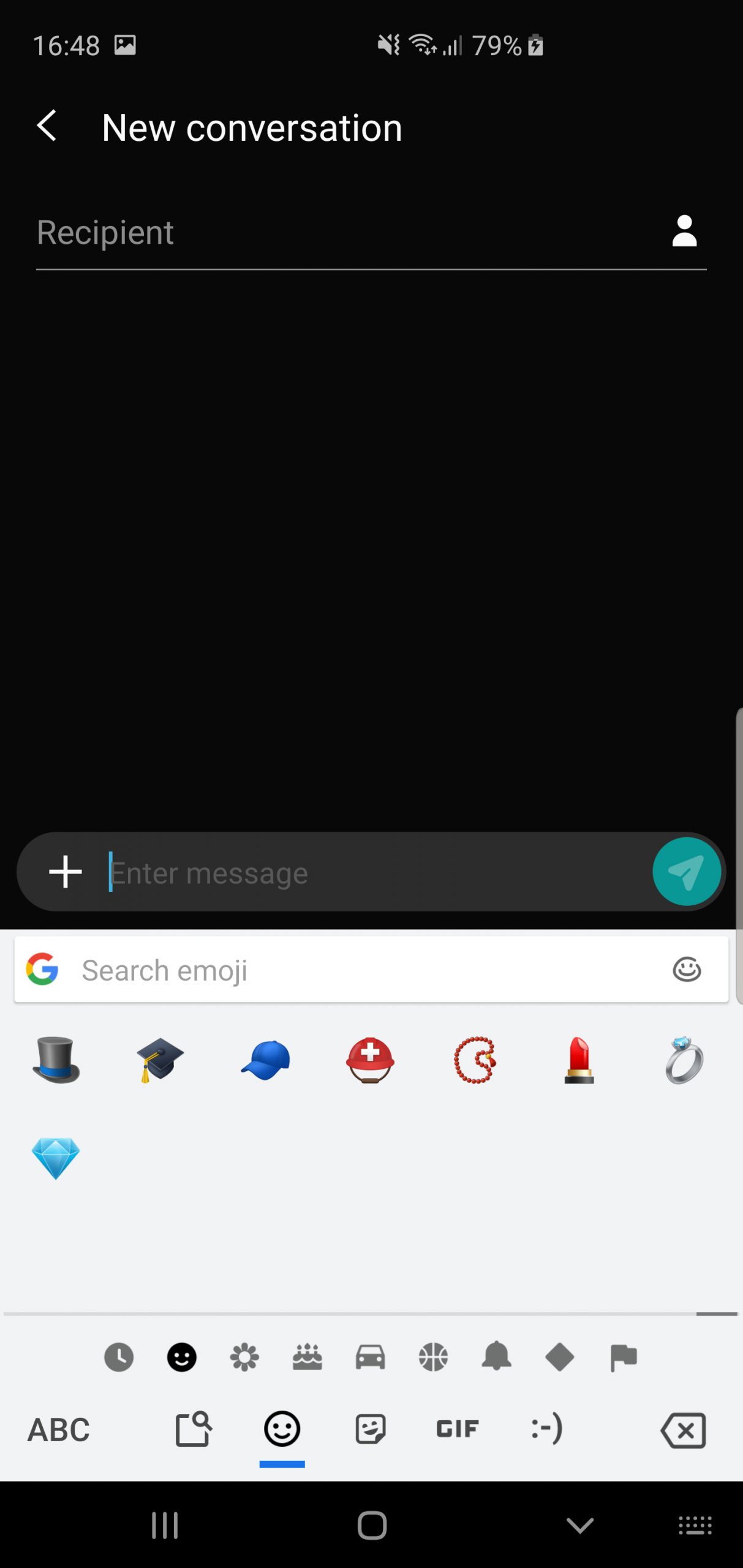Image resolution: width=743 pixels, height=1568 pixels.
Task: Switch to the emoticons :-) tab
Action: pos(546,1429)
